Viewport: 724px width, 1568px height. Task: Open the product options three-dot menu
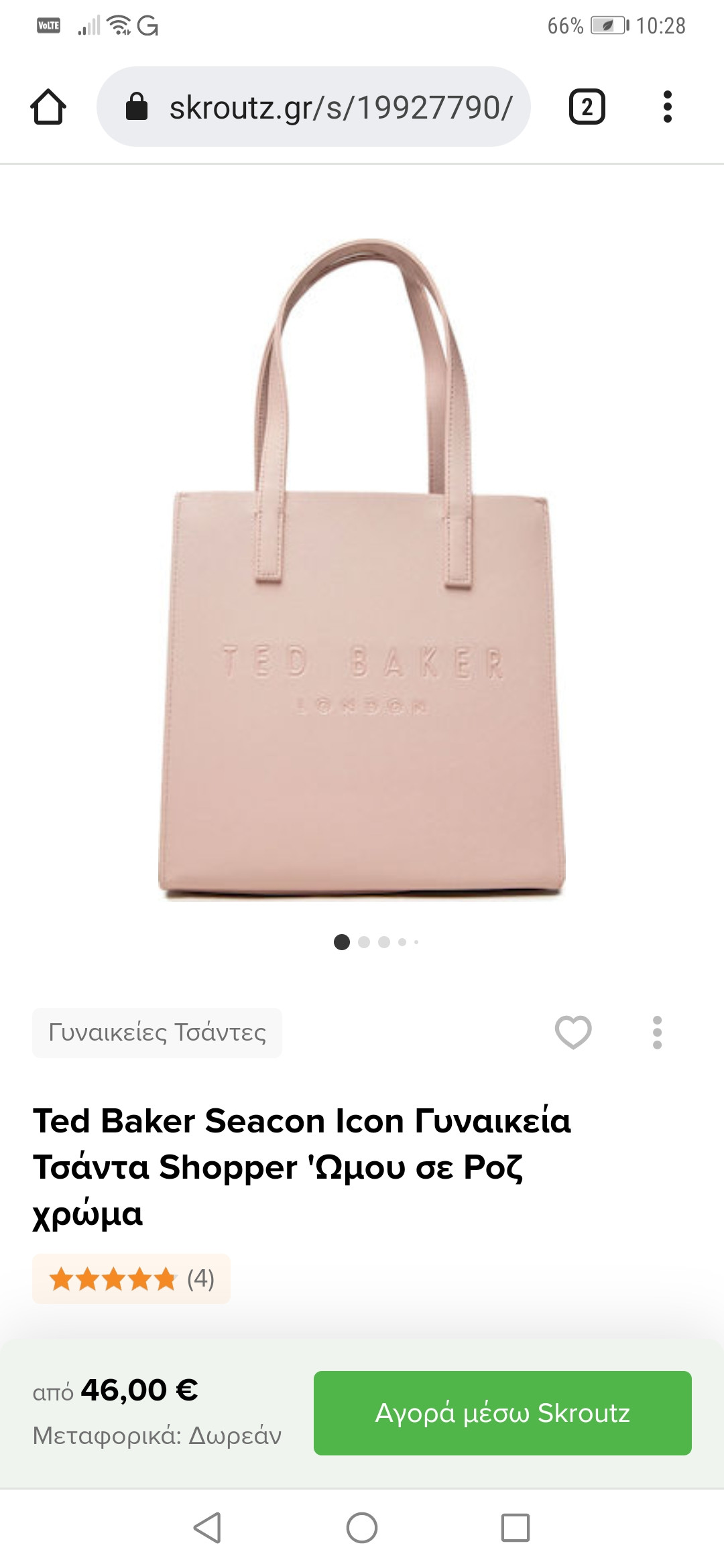point(657,1033)
